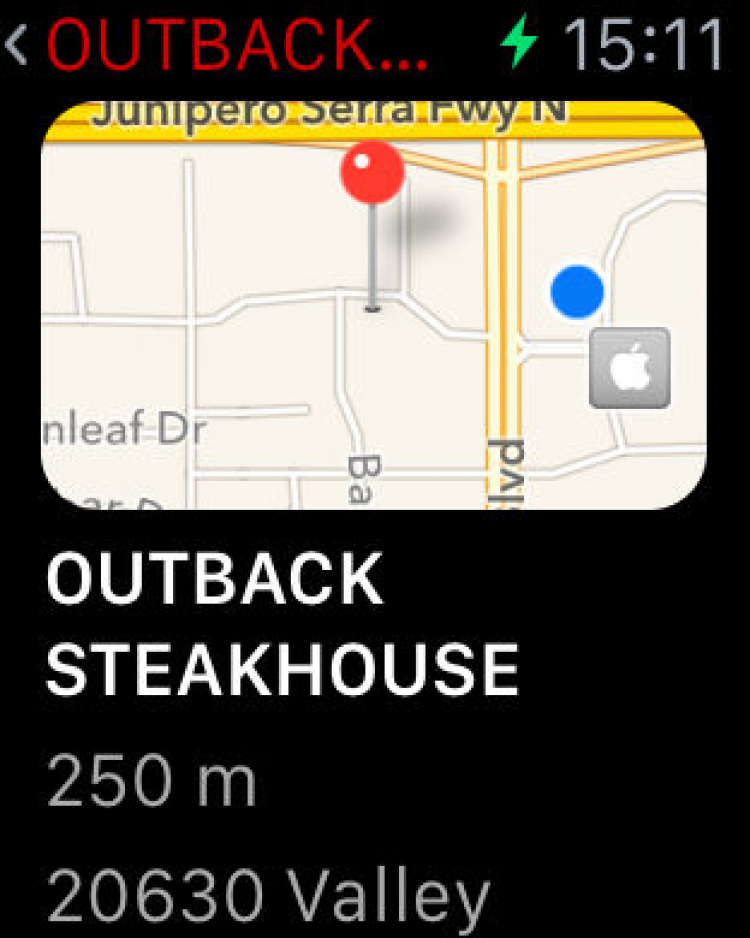Go back from the Outback screen
This screenshot has height=938, width=750.
pyautogui.click(x=17, y=45)
